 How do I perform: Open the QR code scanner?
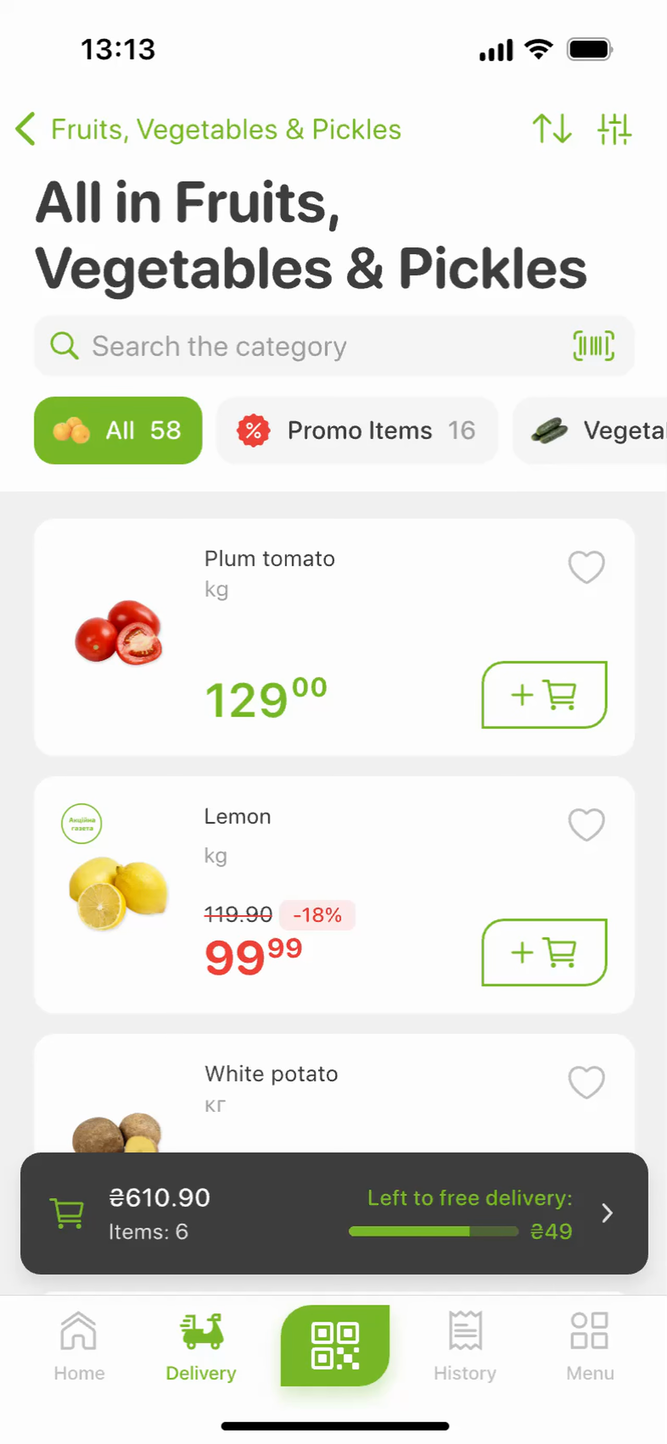click(x=334, y=1345)
